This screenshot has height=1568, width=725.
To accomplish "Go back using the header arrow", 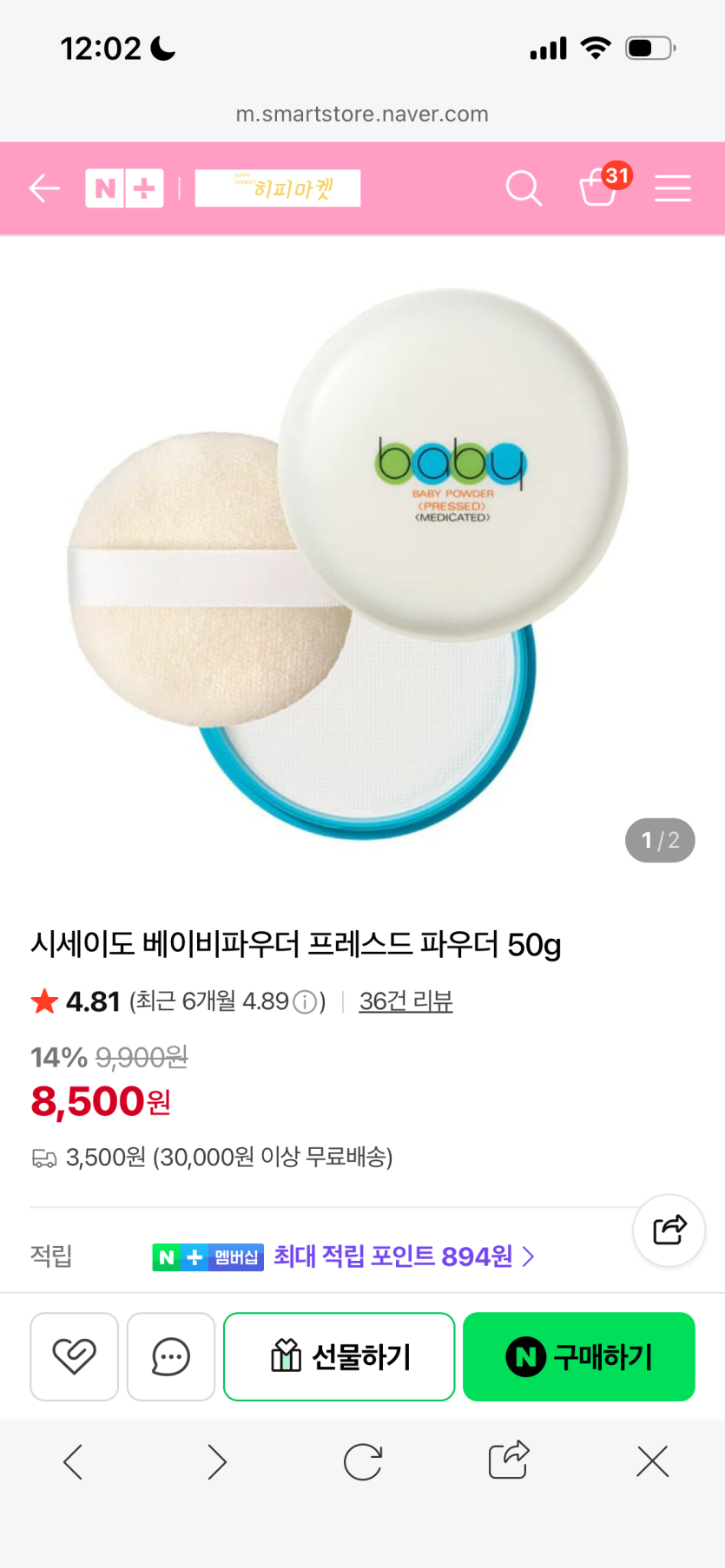I will (44, 188).
